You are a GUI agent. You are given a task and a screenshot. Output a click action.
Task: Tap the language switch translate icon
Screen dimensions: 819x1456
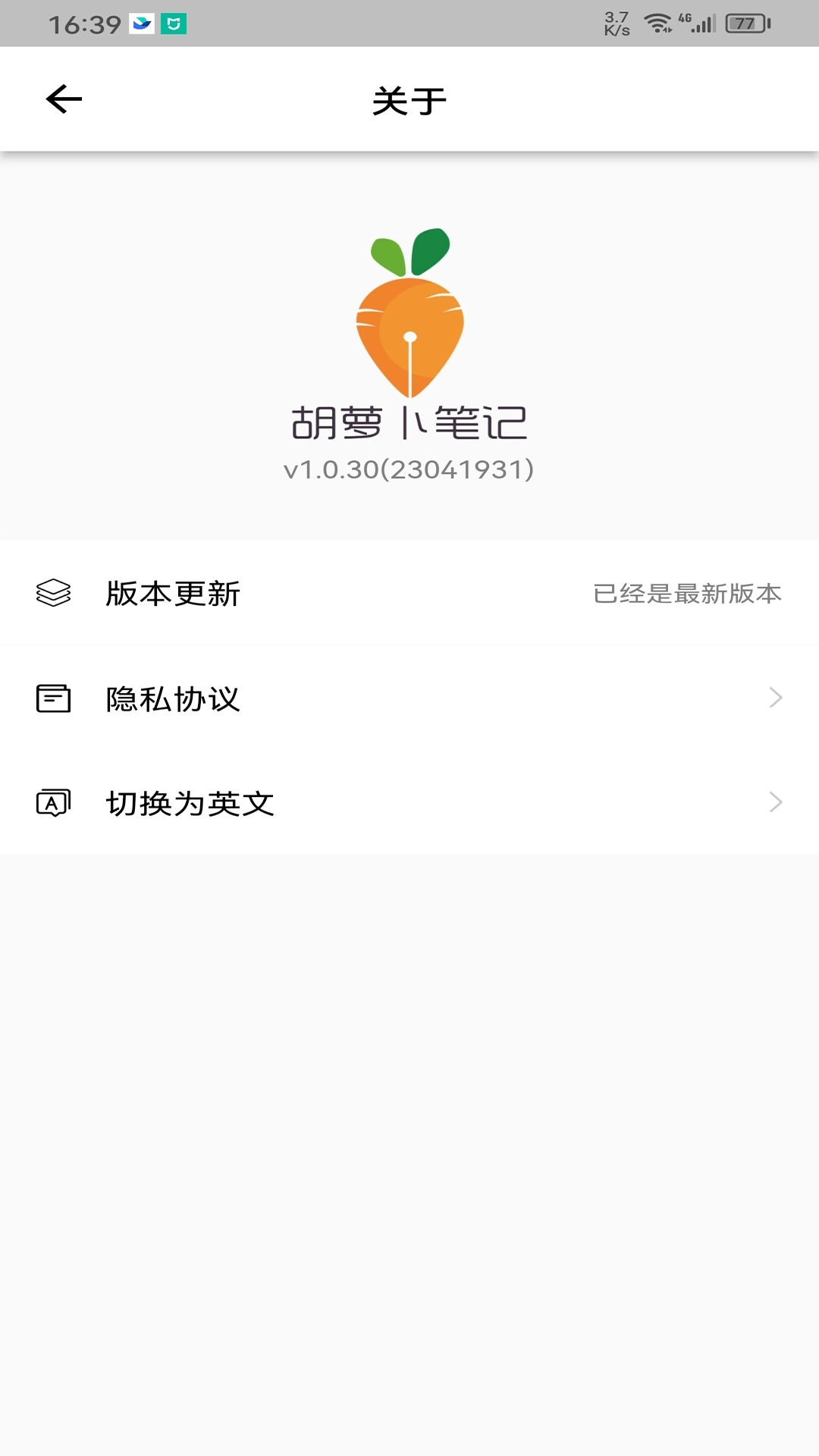(x=54, y=803)
